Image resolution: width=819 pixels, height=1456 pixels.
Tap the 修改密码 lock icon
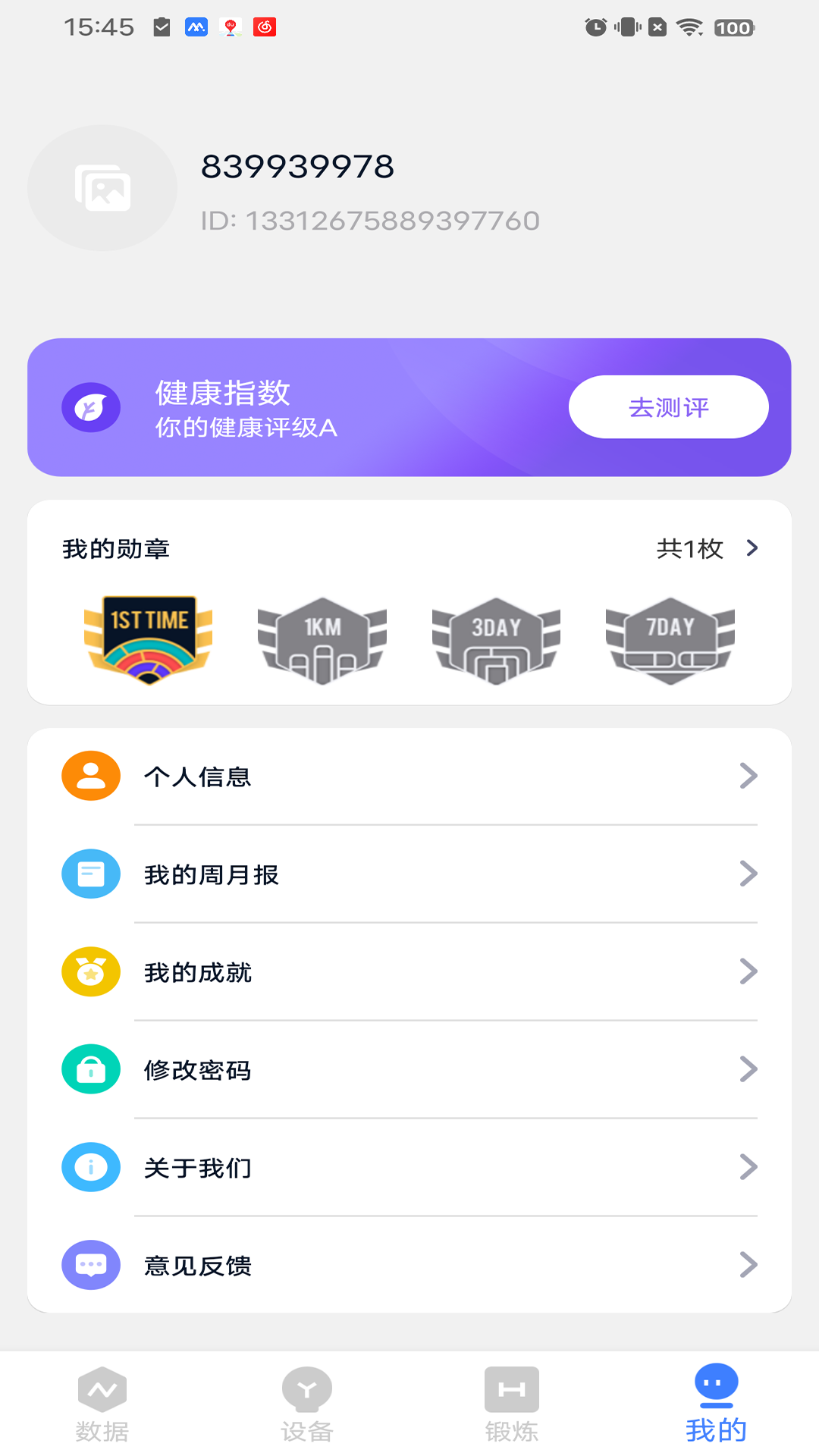coord(90,1069)
